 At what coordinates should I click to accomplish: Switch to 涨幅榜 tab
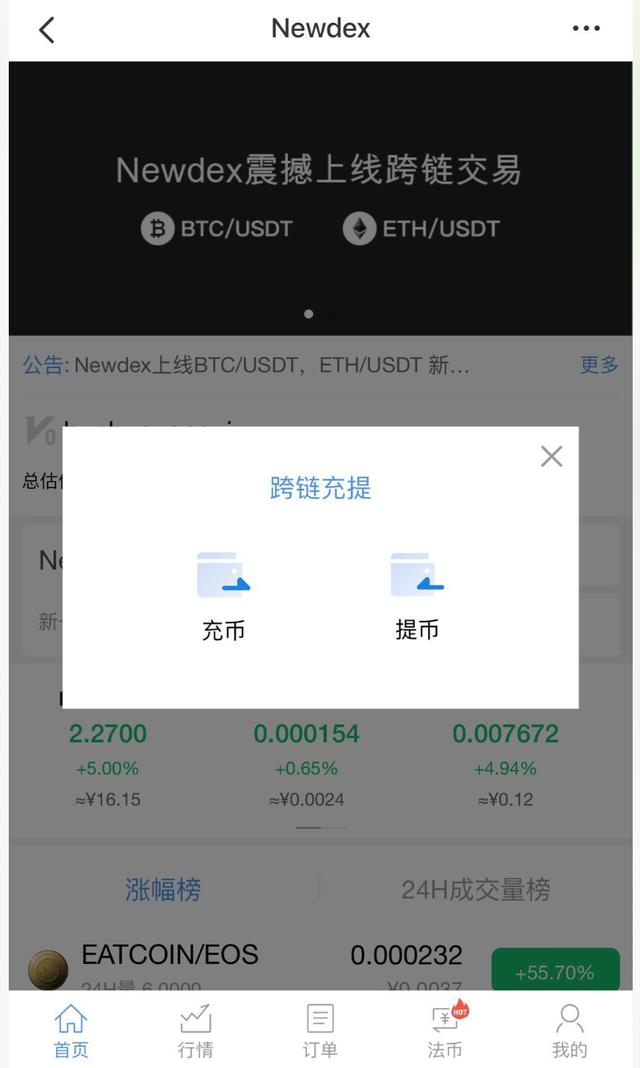click(163, 889)
